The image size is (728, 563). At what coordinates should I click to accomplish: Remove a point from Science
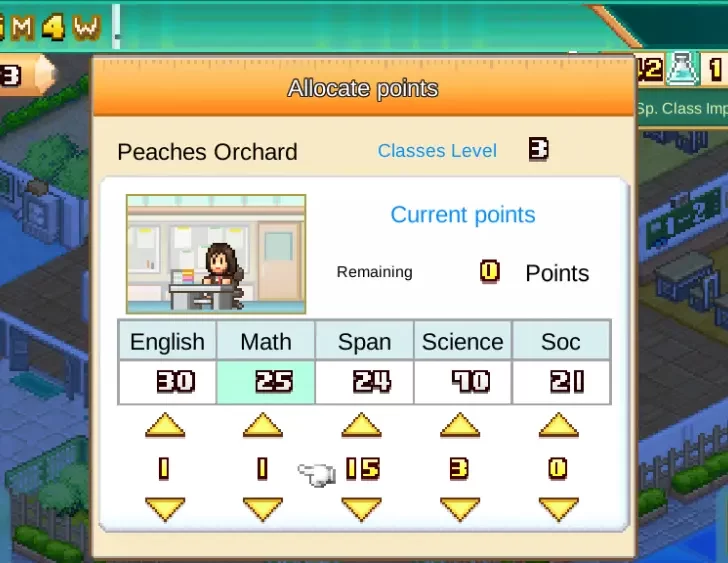[460, 509]
